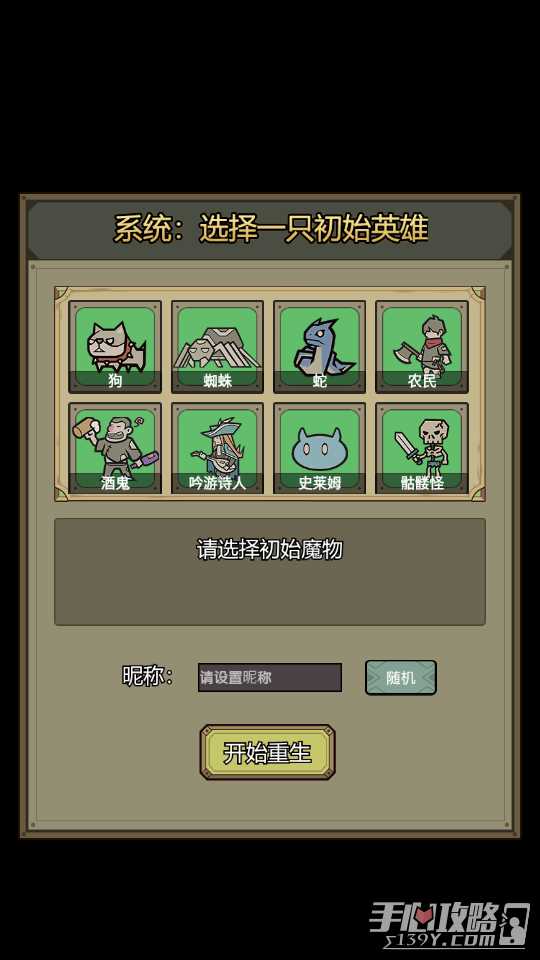Select the 史莱姆 slime hero
The width and height of the screenshot is (540, 960).
(319, 448)
